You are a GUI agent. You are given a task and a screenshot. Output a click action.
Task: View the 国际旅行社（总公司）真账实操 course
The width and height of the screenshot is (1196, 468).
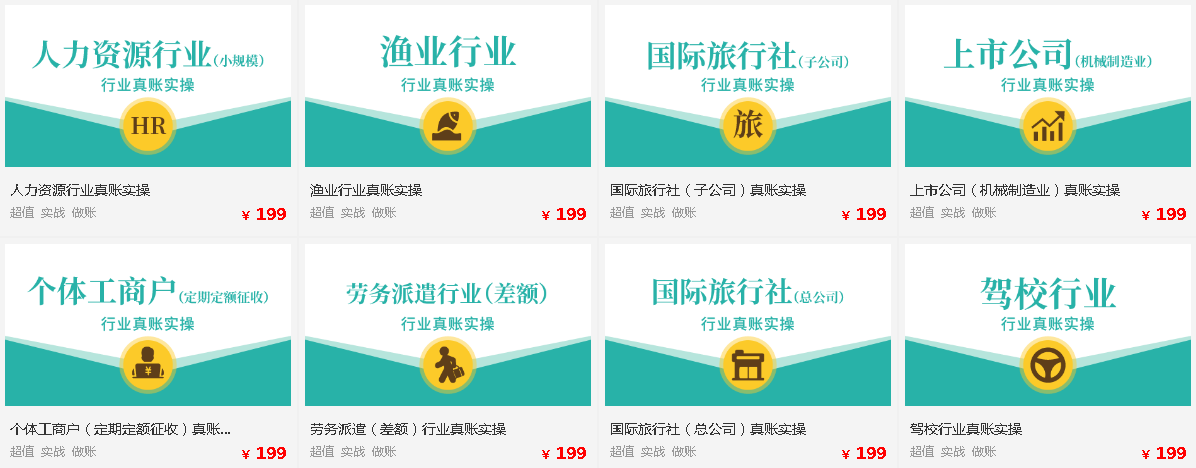click(x=748, y=326)
